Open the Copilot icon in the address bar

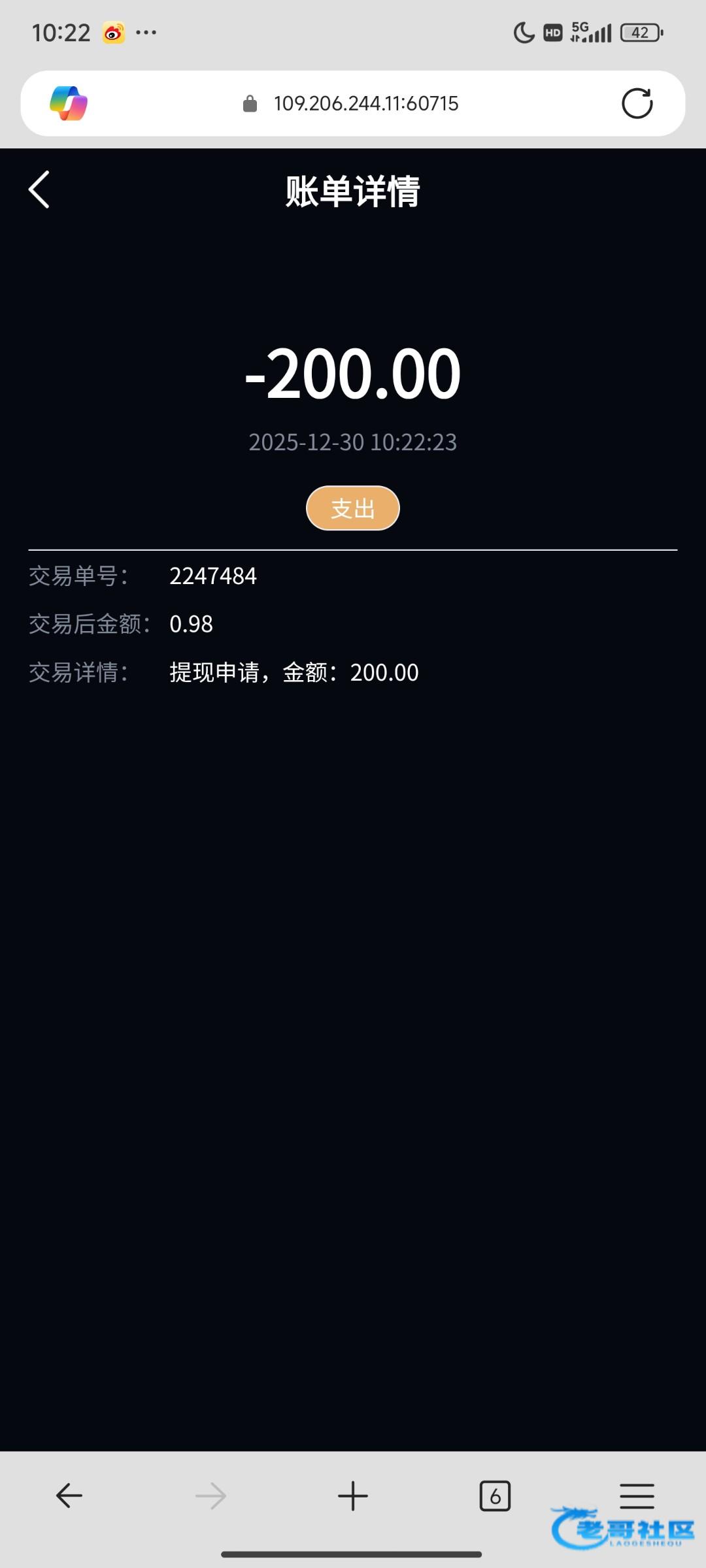[x=69, y=103]
